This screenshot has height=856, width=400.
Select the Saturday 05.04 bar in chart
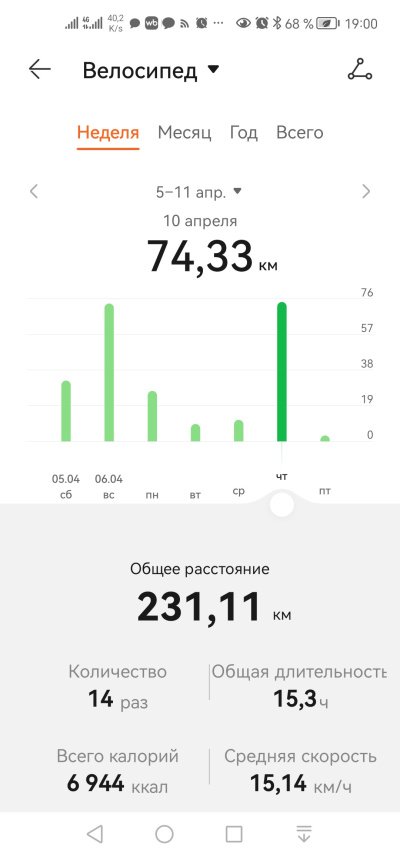point(66,411)
